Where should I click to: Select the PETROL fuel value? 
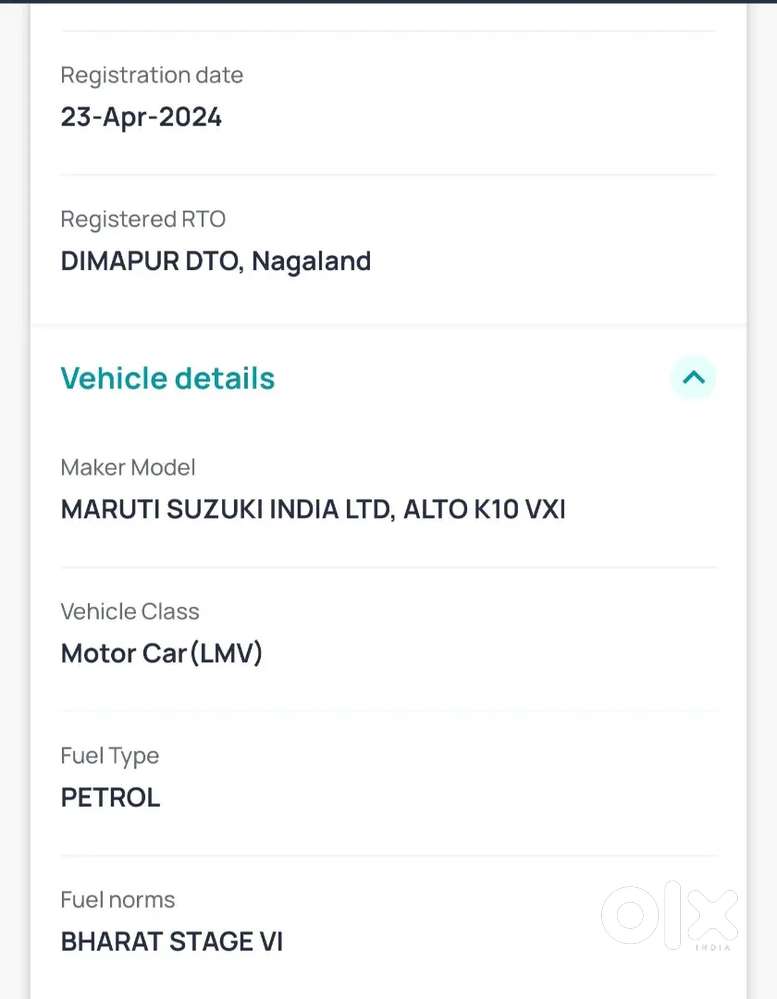110,797
